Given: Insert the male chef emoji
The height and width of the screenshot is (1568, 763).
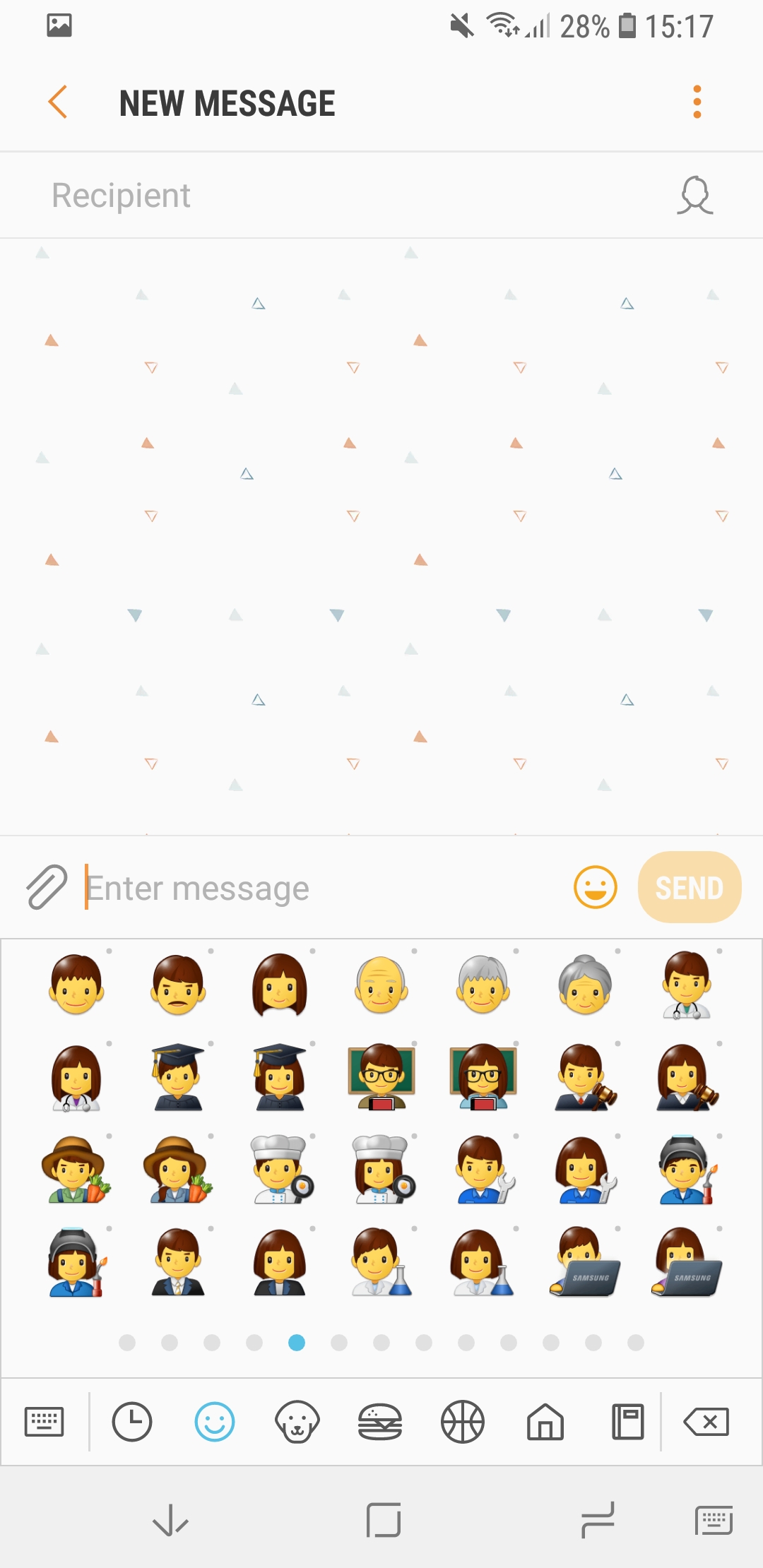Looking at the screenshot, I should (x=280, y=1170).
